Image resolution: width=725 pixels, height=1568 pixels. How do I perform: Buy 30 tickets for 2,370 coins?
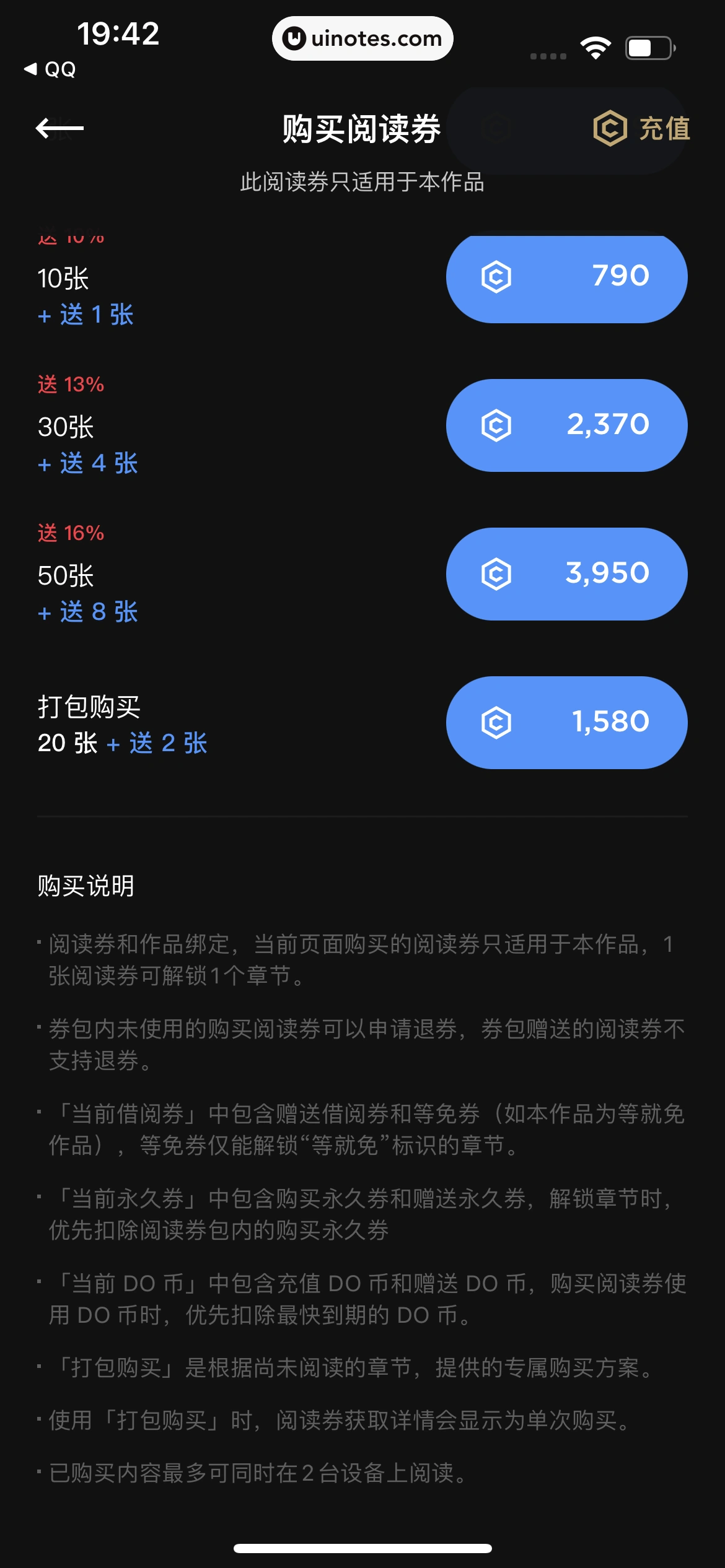click(566, 425)
